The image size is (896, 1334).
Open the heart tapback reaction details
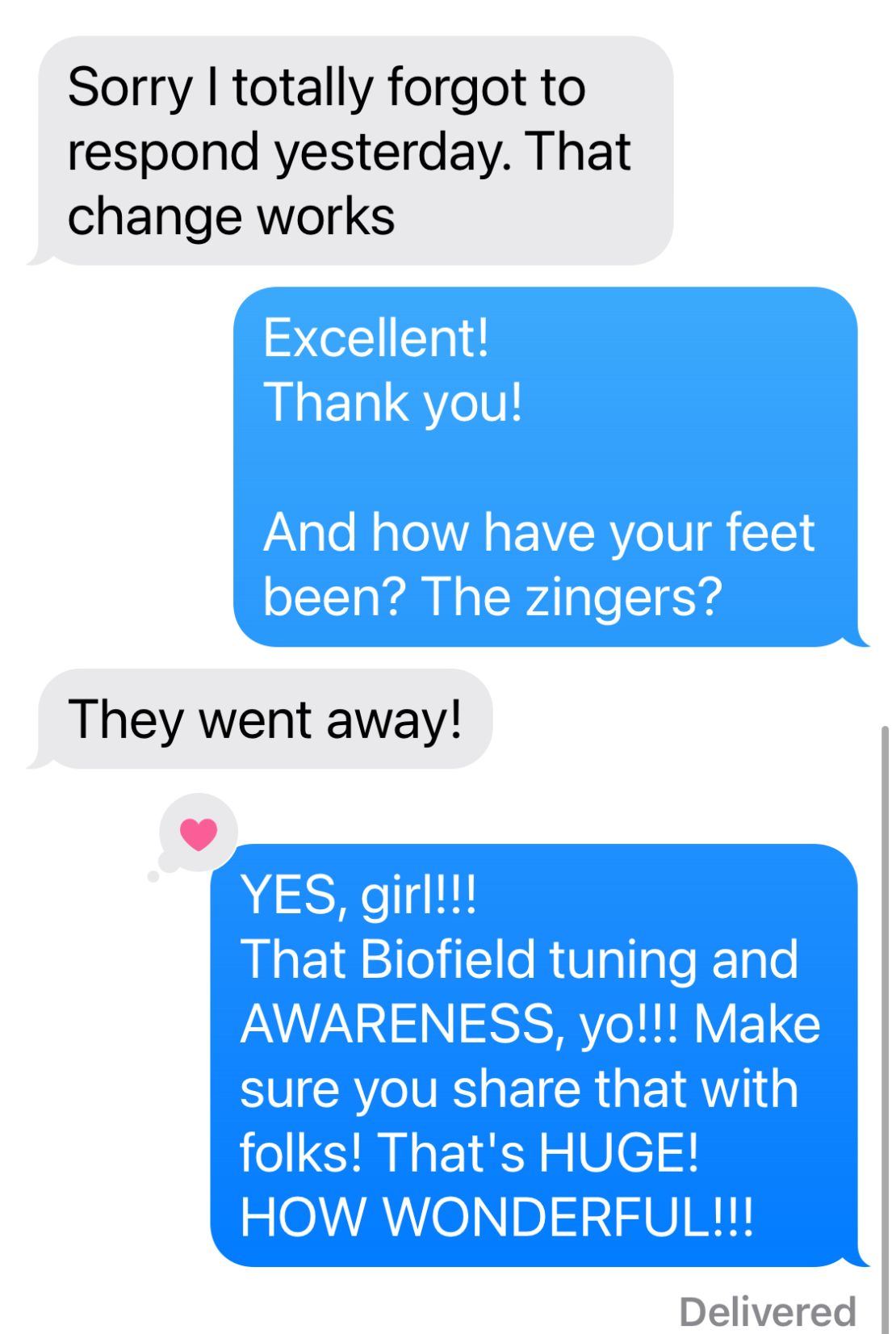pyautogui.click(x=199, y=833)
